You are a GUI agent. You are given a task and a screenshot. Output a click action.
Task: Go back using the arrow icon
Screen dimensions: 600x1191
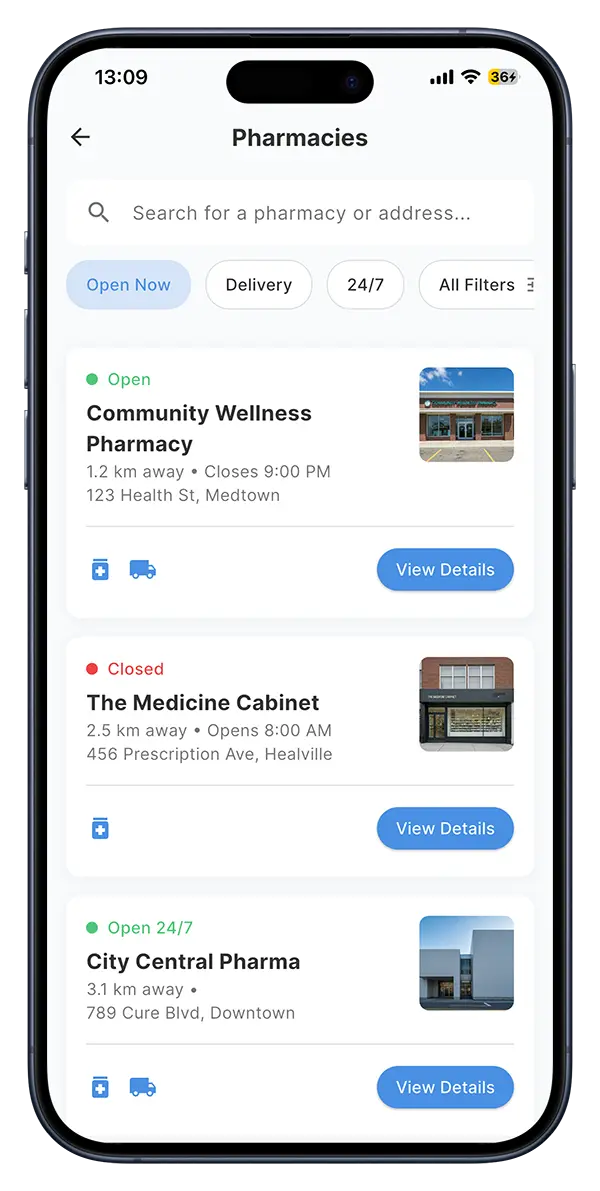[81, 138]
